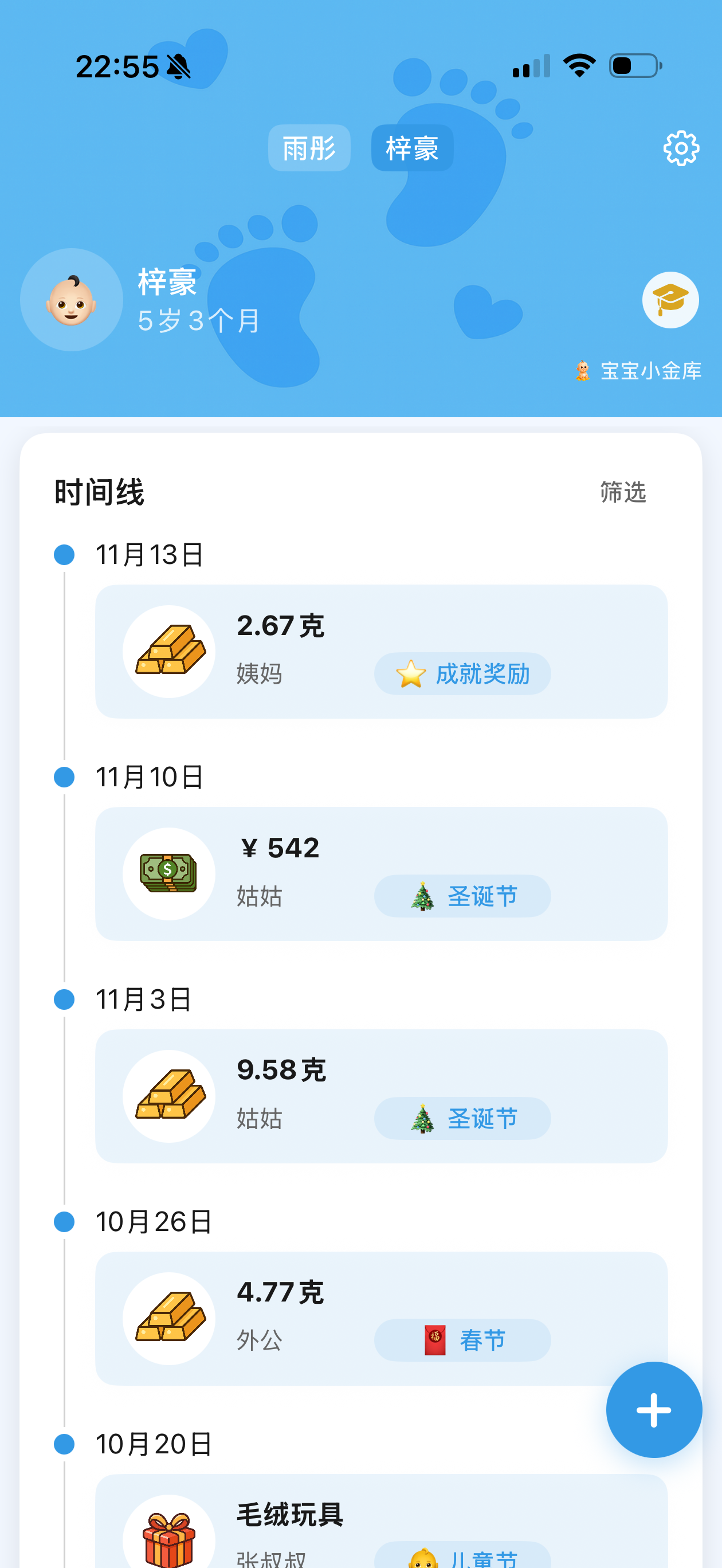Click the cash icon on the ¥542 record
This screenshot has height=1568, width=722.
[168, 873]
